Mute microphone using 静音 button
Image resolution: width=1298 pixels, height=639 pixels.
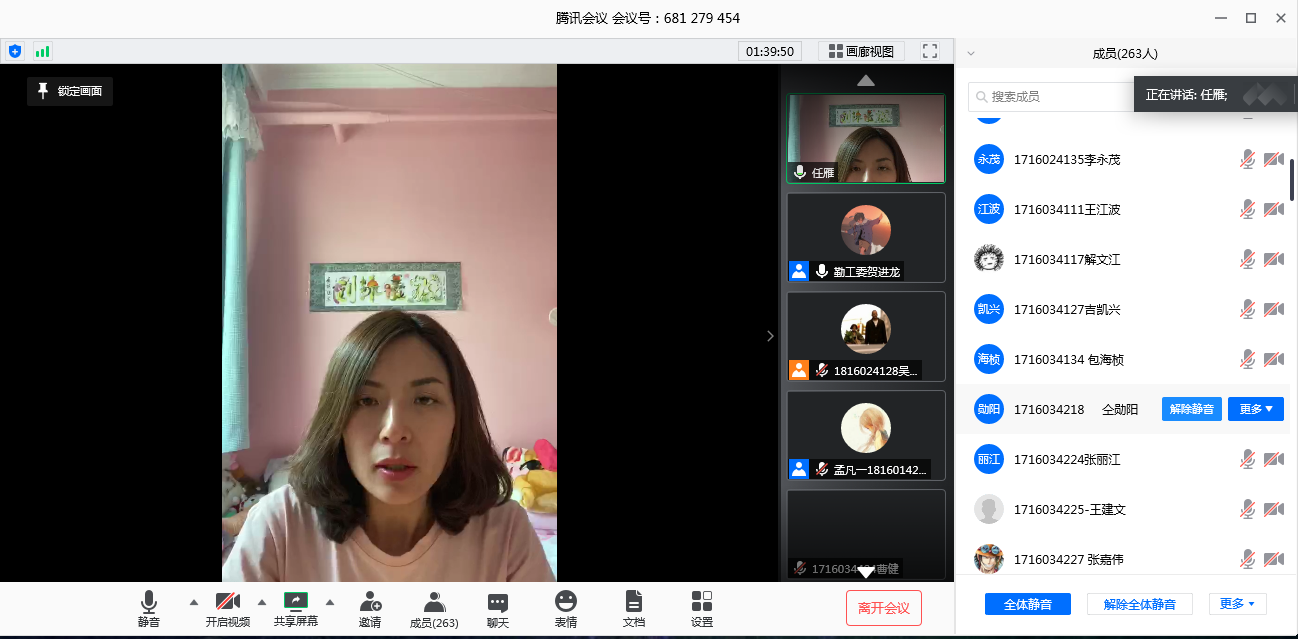pyautogui.click(x=149, y=608)
